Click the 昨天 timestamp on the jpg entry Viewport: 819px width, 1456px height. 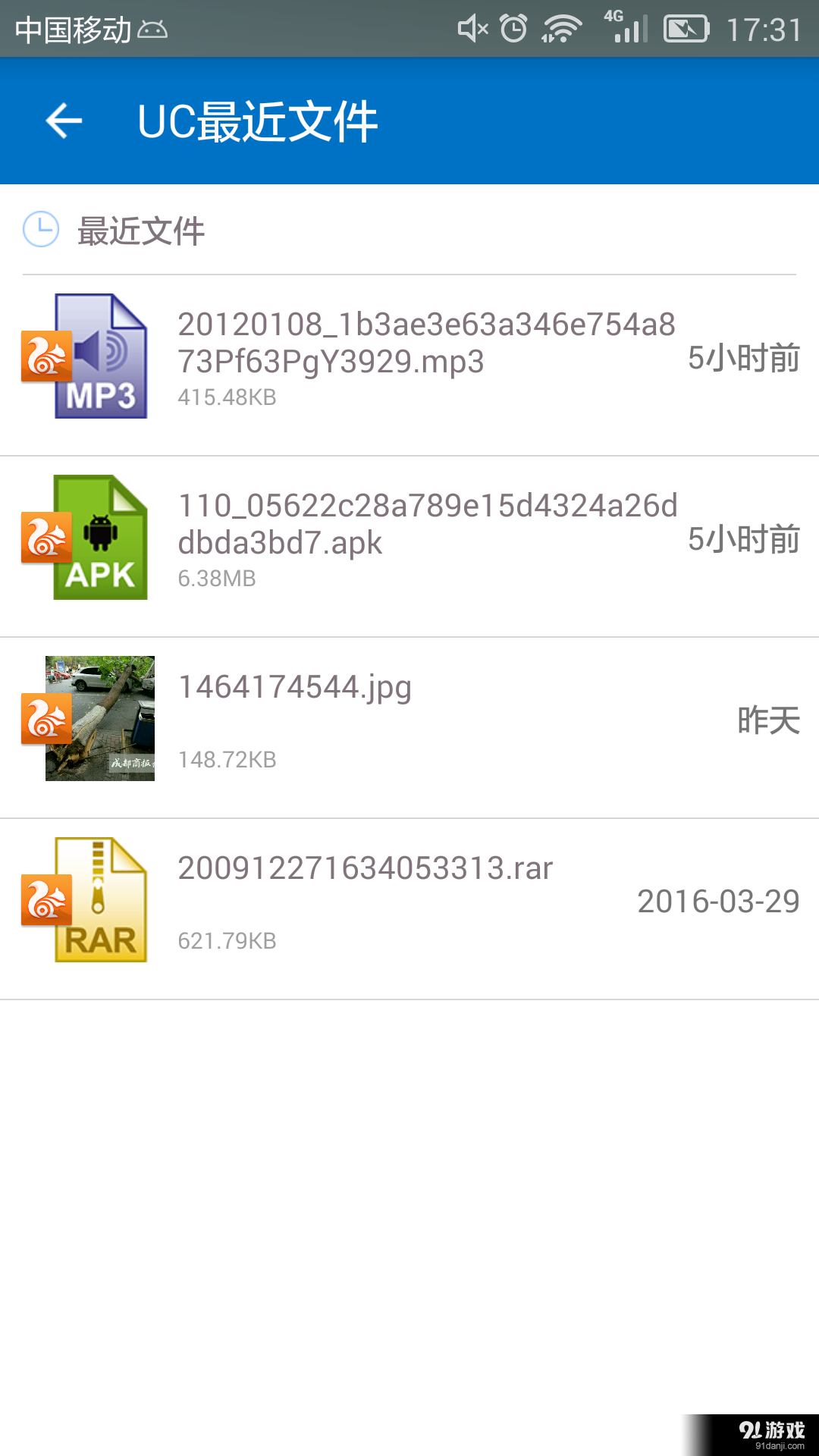(767, 722)
